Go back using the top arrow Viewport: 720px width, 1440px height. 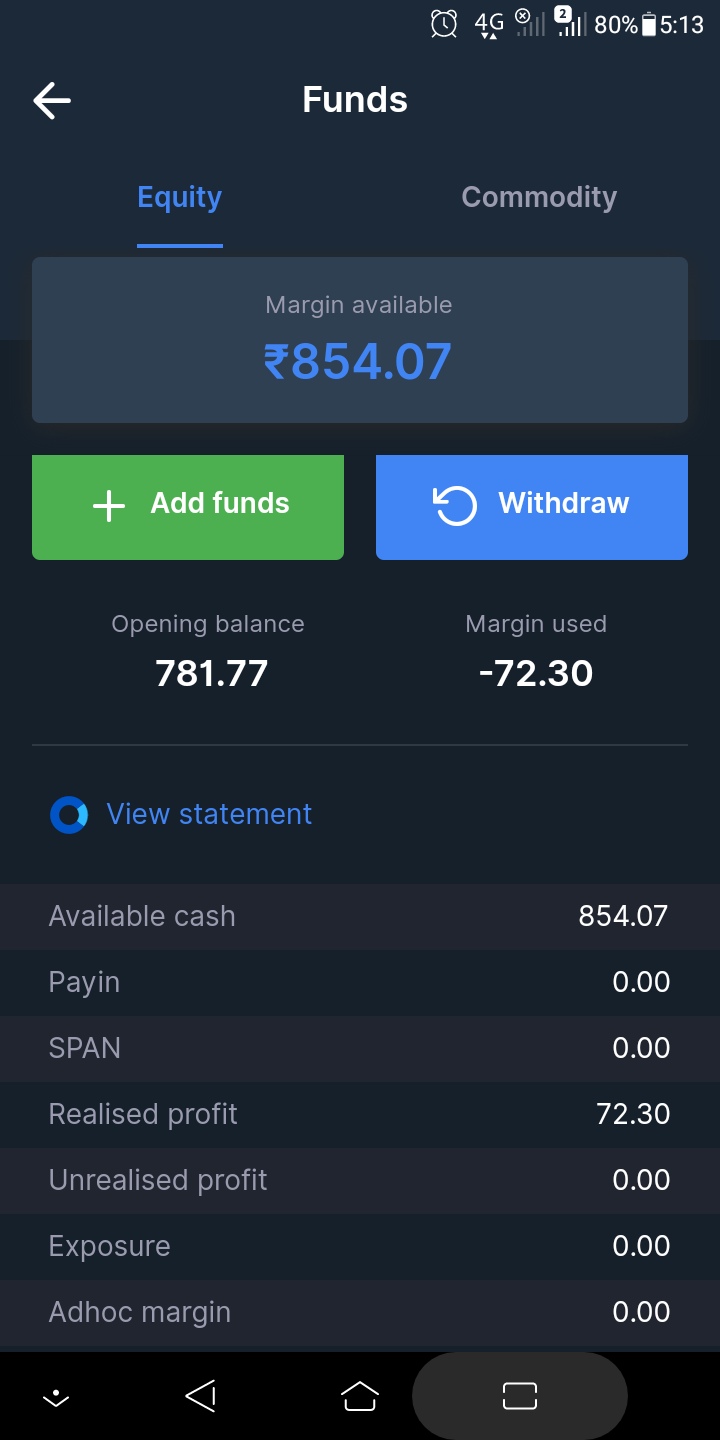click(x=52, y=100)
